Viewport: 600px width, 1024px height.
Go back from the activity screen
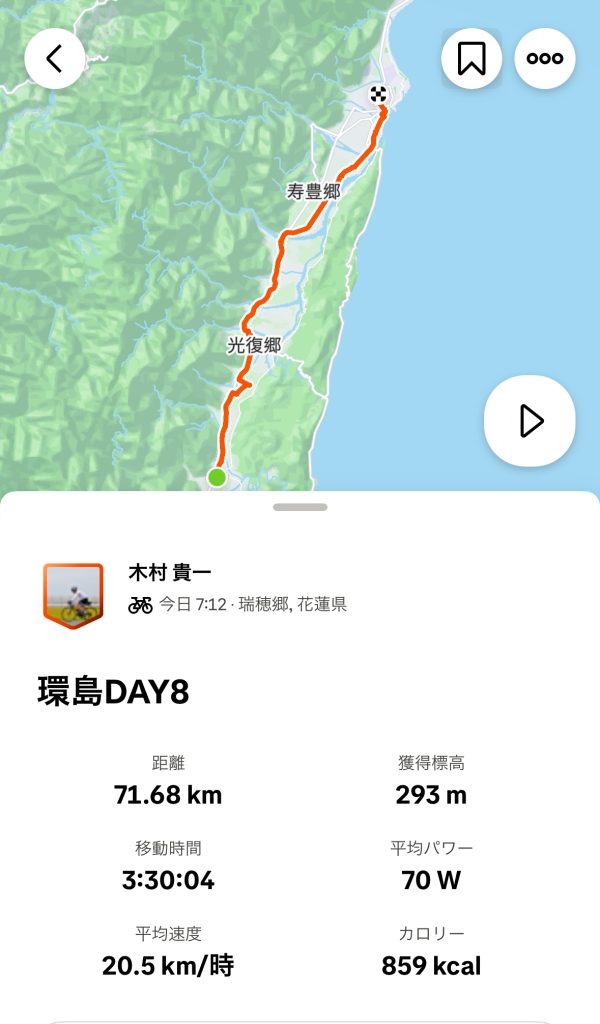[55, 59]
